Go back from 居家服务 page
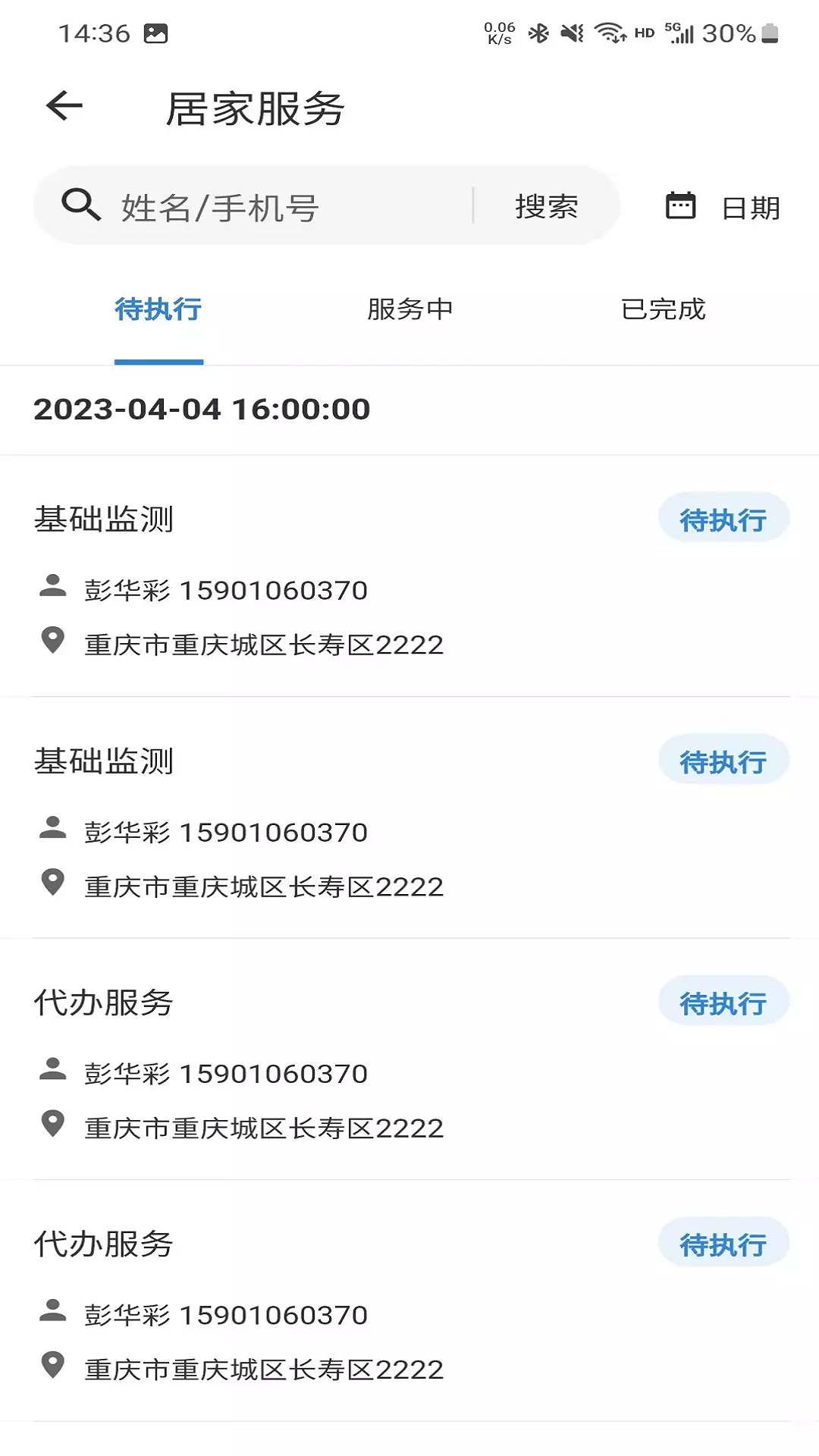 pyautogui.click(x=64, y=106)
